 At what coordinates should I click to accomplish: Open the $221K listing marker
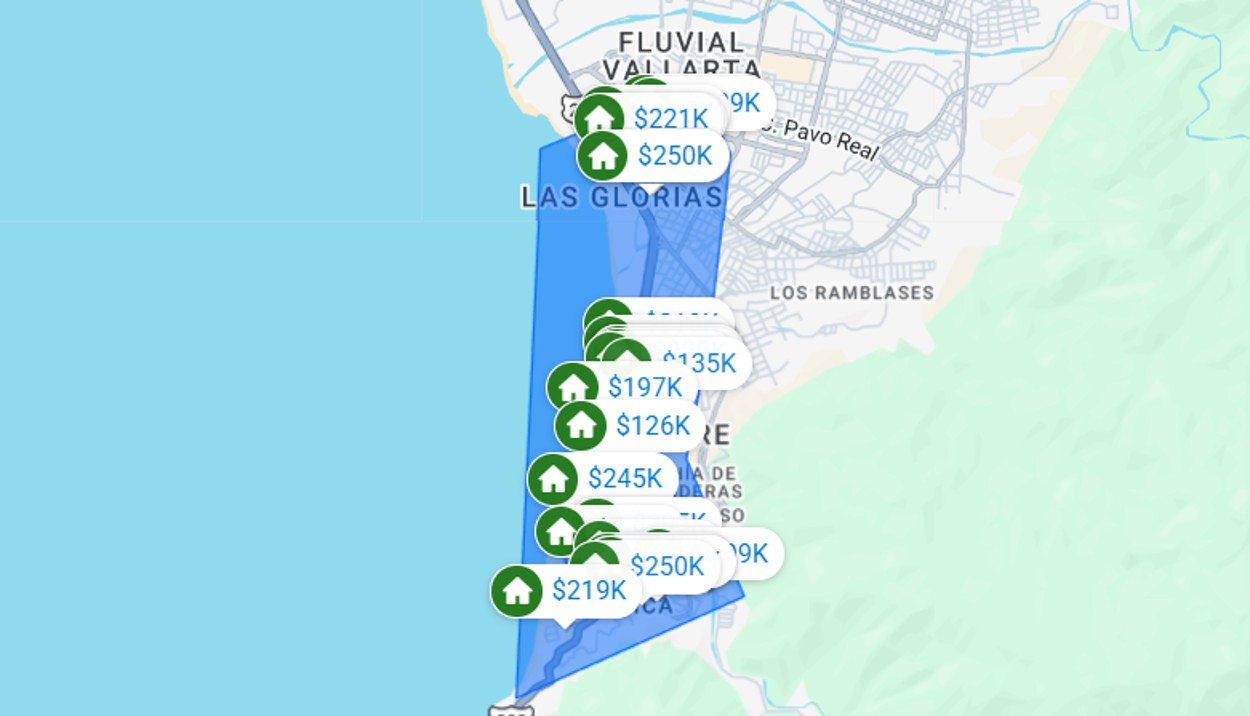668,119
